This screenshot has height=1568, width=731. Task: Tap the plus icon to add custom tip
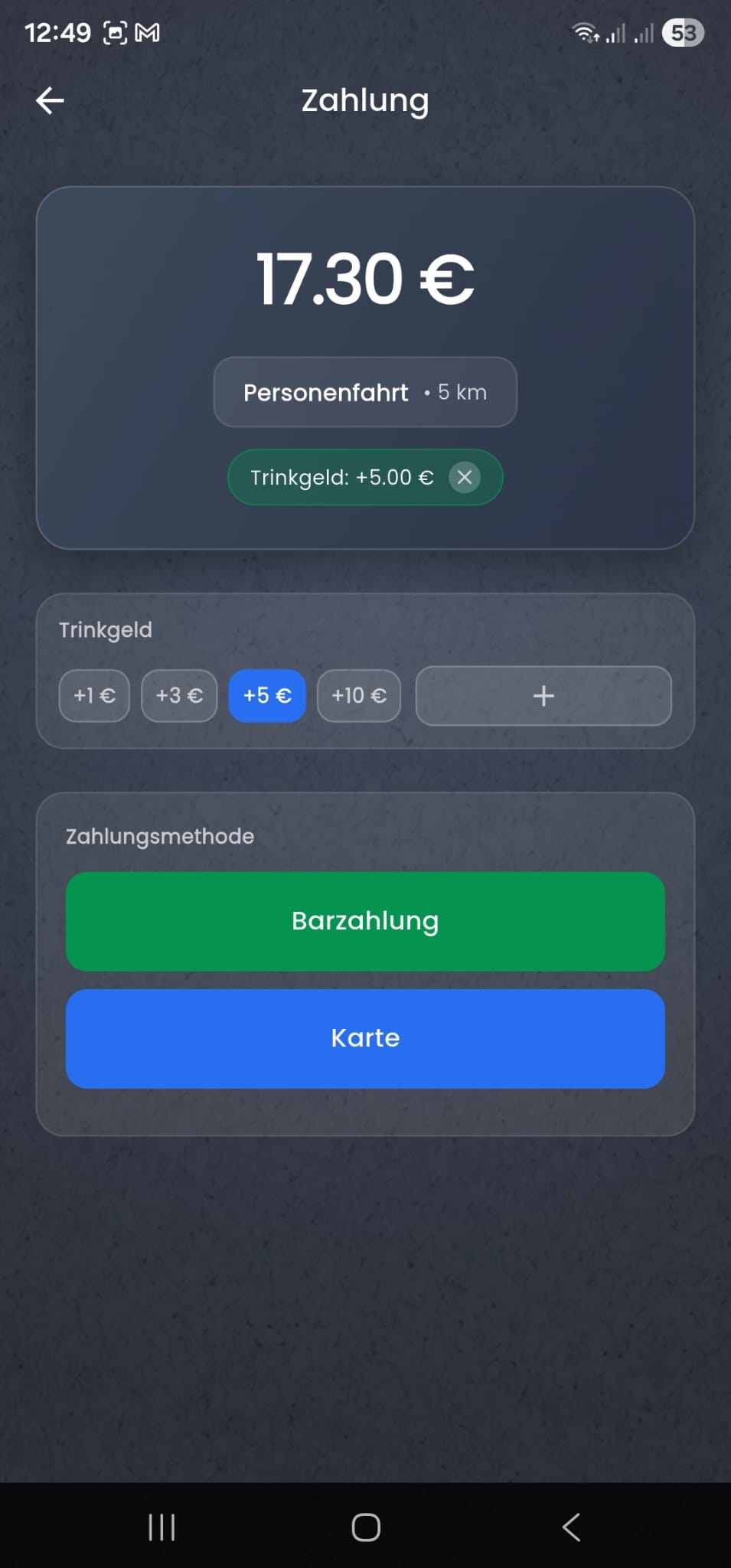click(543, 695)
